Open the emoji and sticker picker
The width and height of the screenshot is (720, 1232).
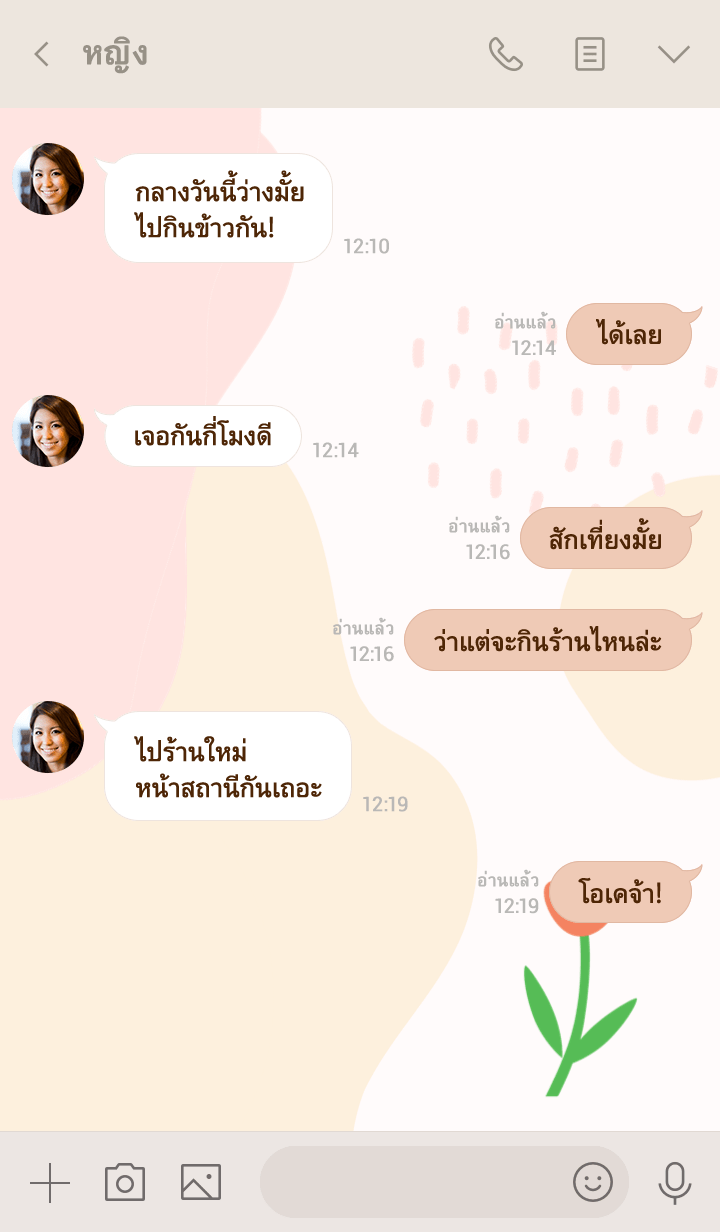click(592, 1183)
